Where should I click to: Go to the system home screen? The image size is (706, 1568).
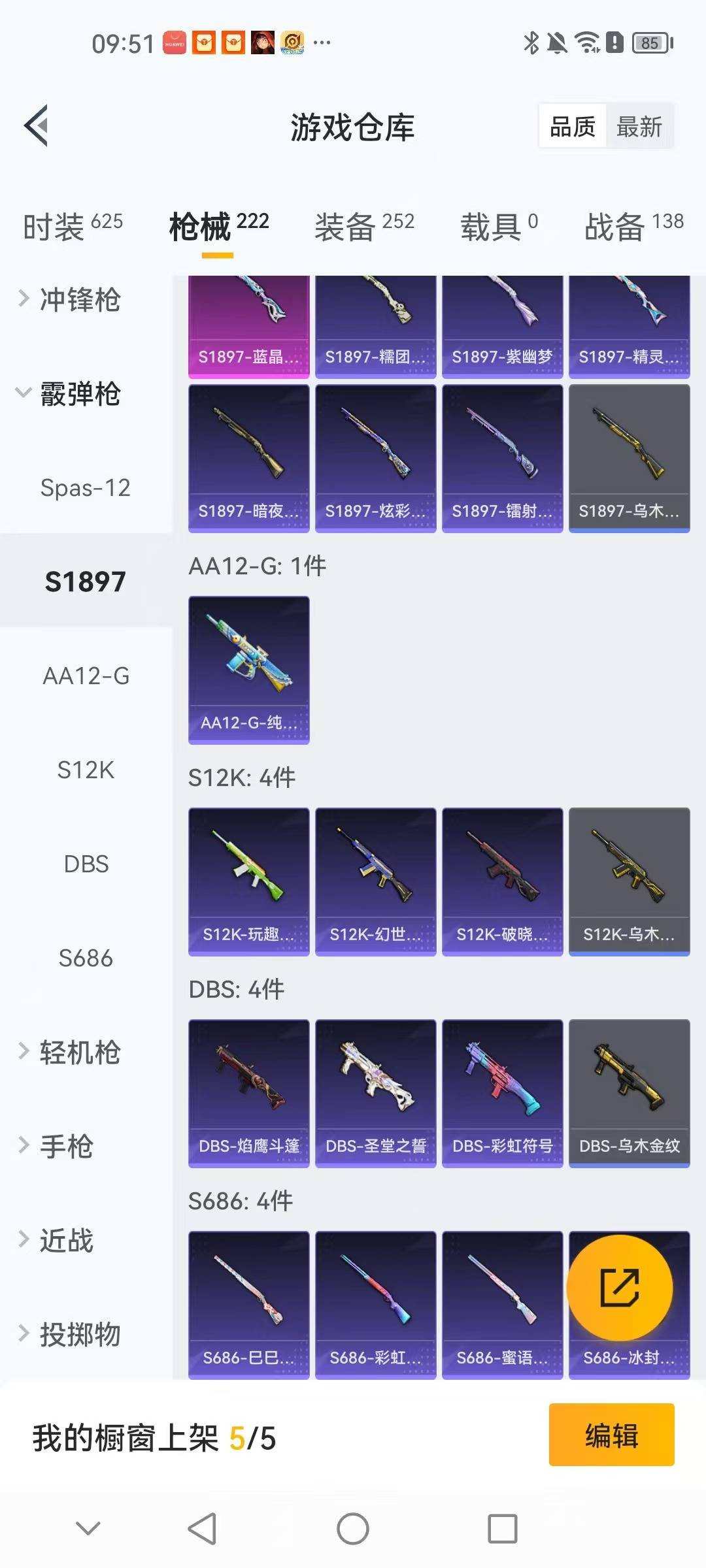(x=352, y=1529)
